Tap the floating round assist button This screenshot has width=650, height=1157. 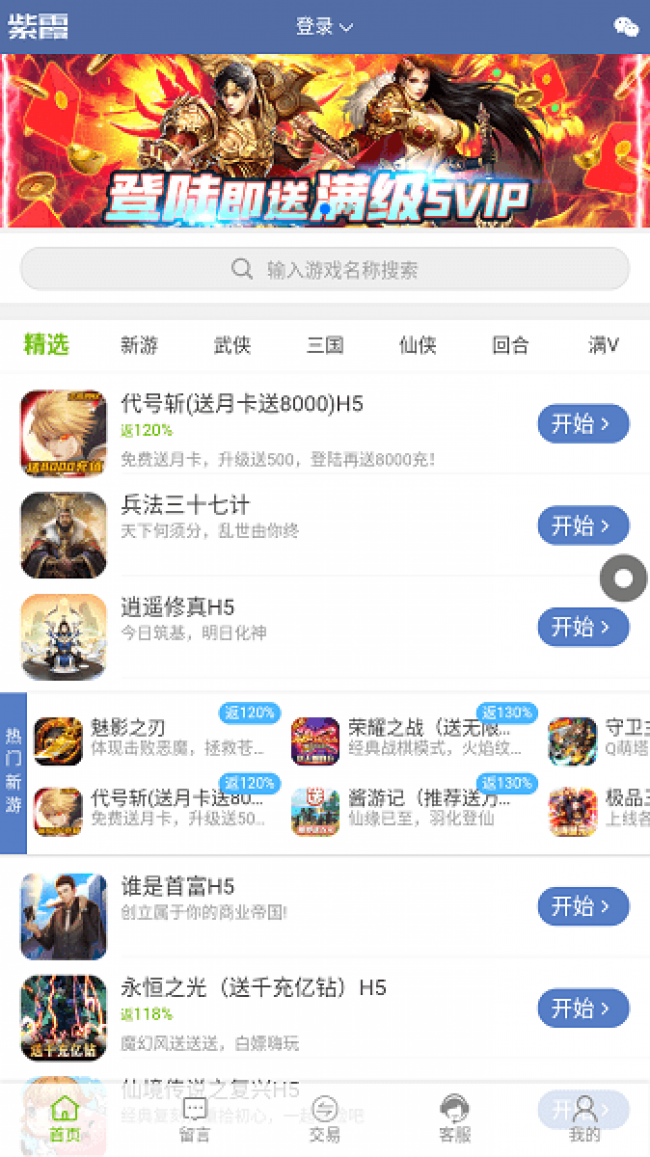tap(623, 578)
